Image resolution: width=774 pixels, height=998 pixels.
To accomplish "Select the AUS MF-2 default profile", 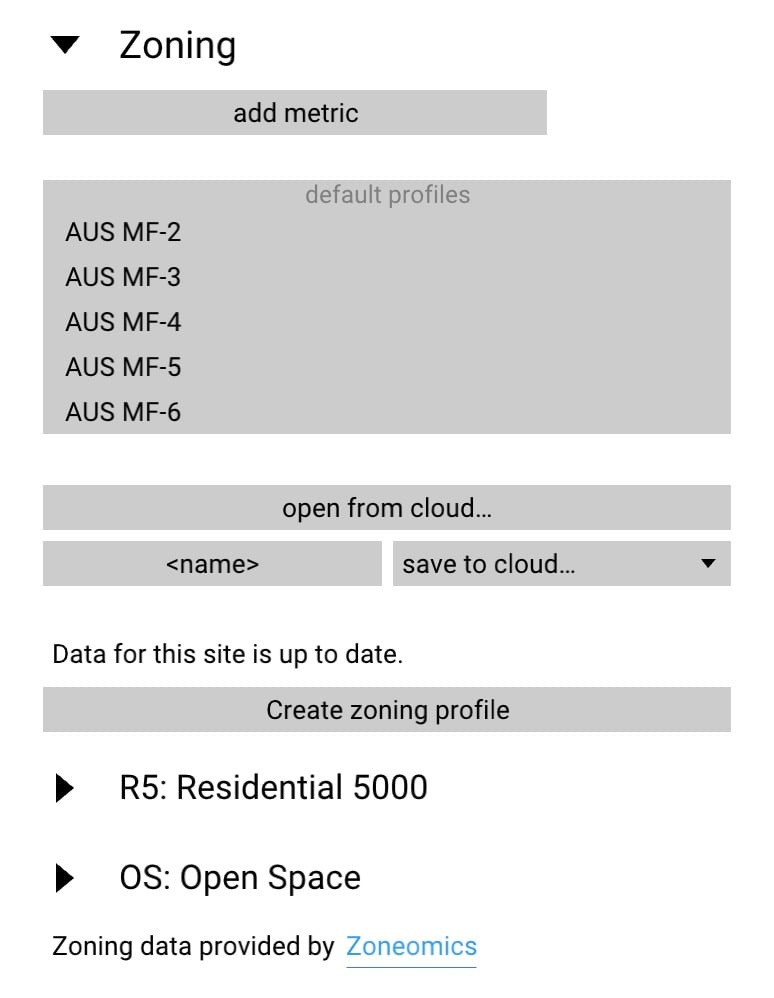I will [122, 232].
